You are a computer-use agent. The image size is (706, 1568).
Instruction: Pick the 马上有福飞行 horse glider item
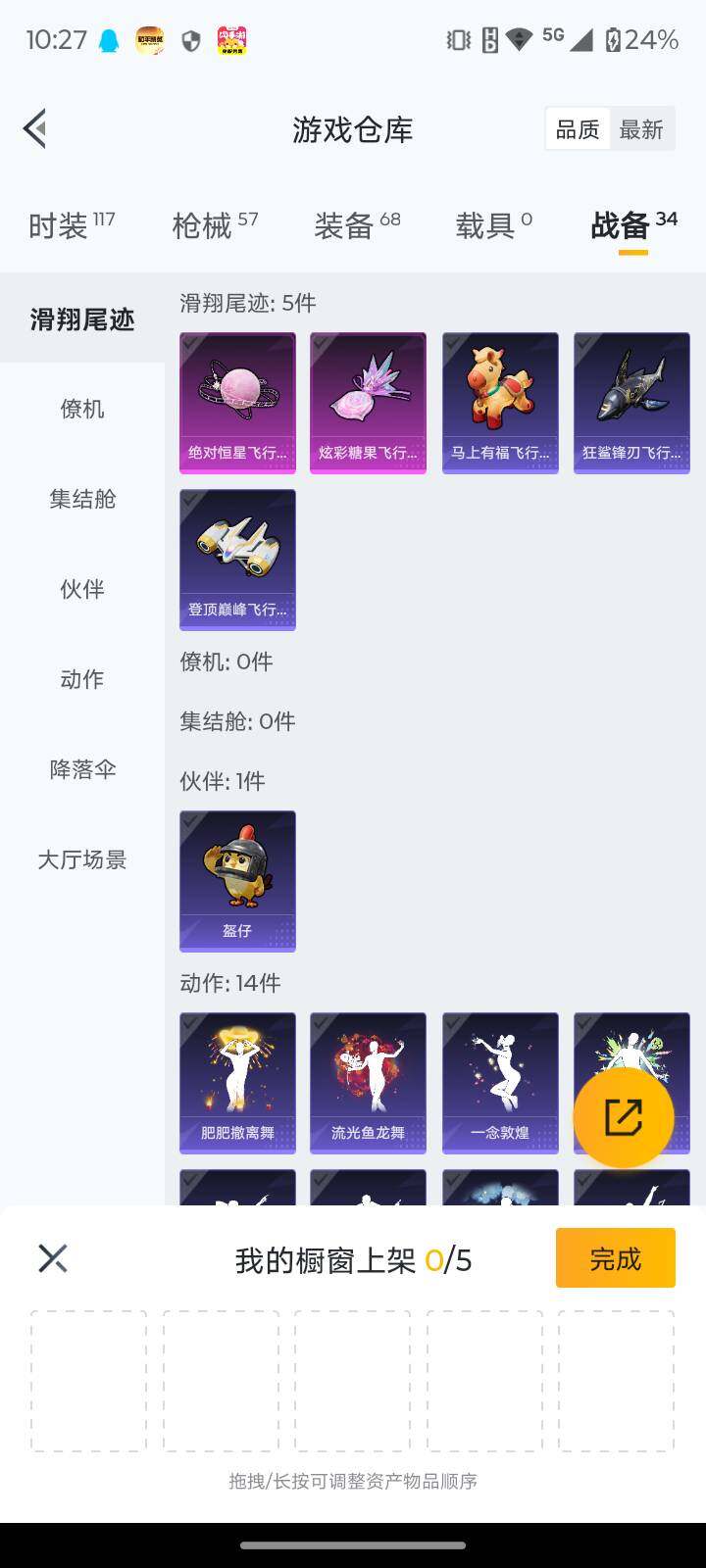tap(500, 402)
